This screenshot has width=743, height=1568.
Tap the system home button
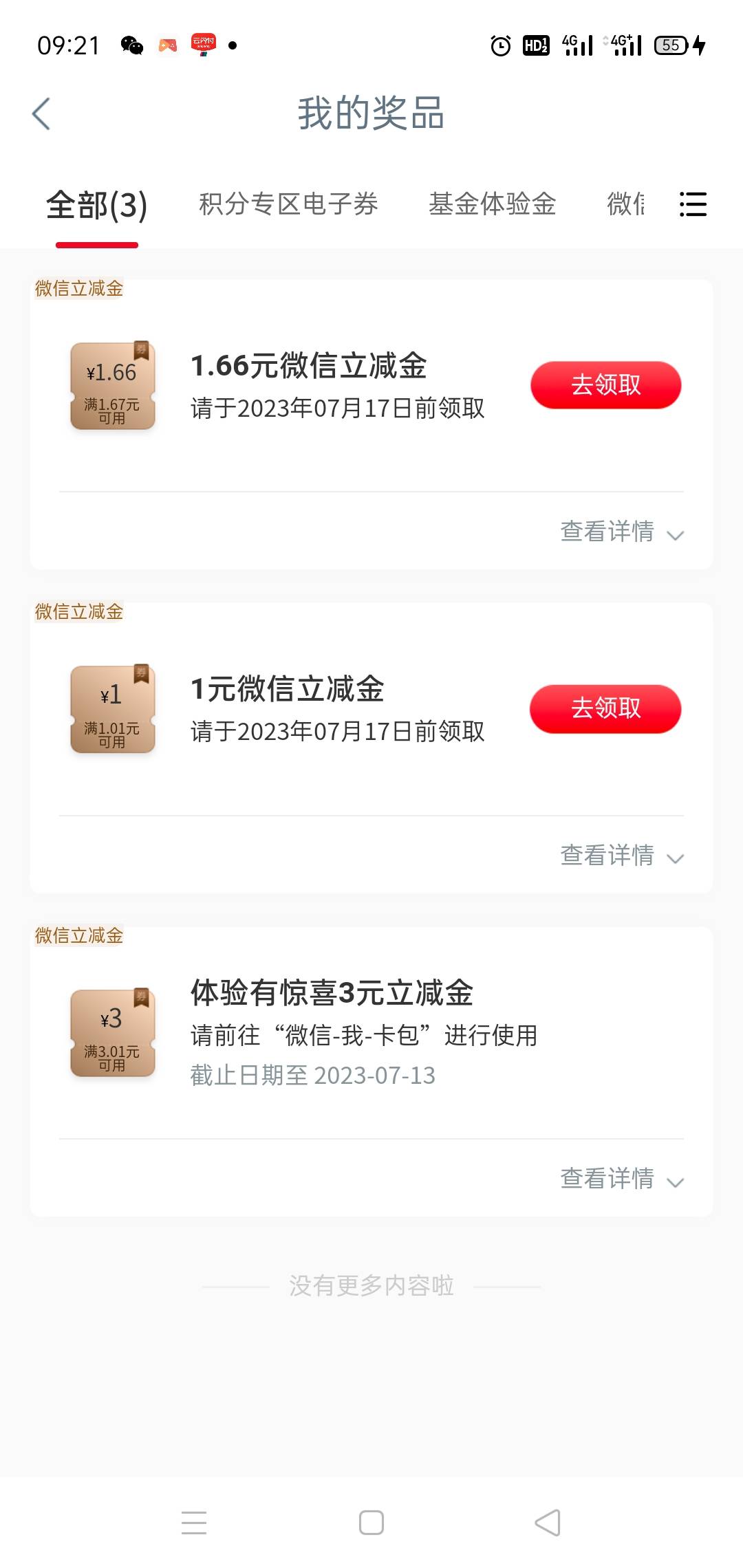pyautogui.click(x=371, y=1523)
